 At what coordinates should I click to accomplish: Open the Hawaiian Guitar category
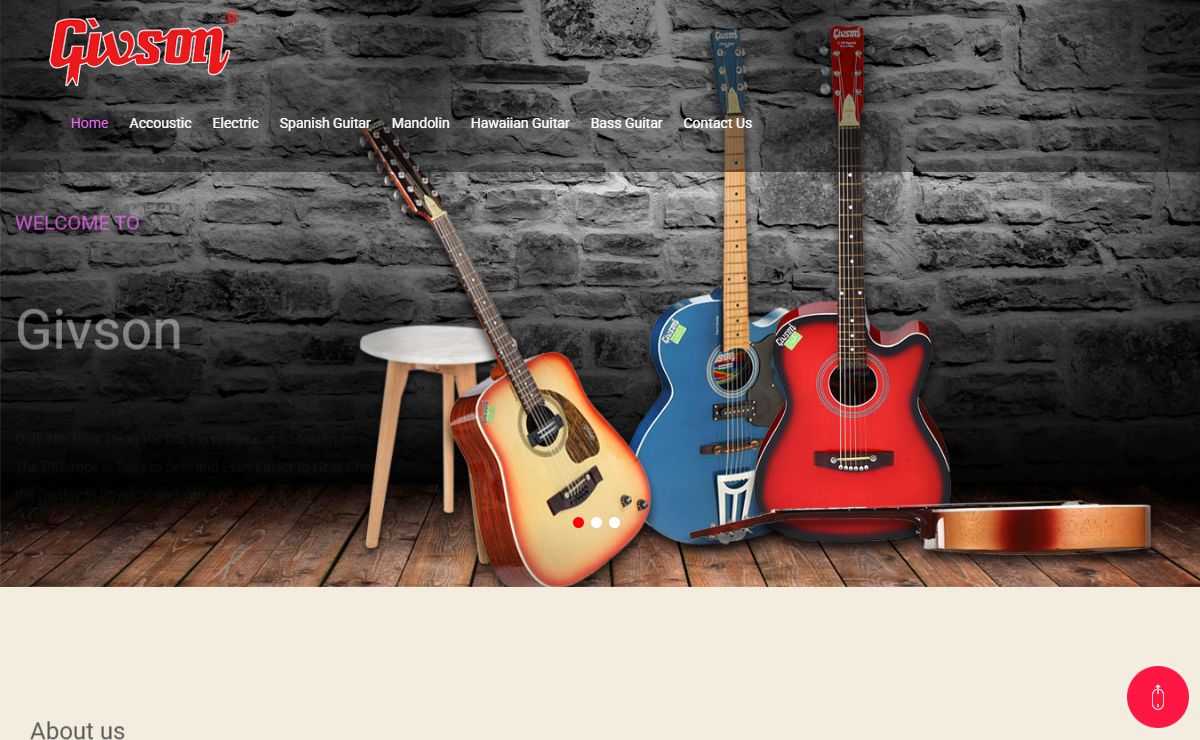(520, 123)
